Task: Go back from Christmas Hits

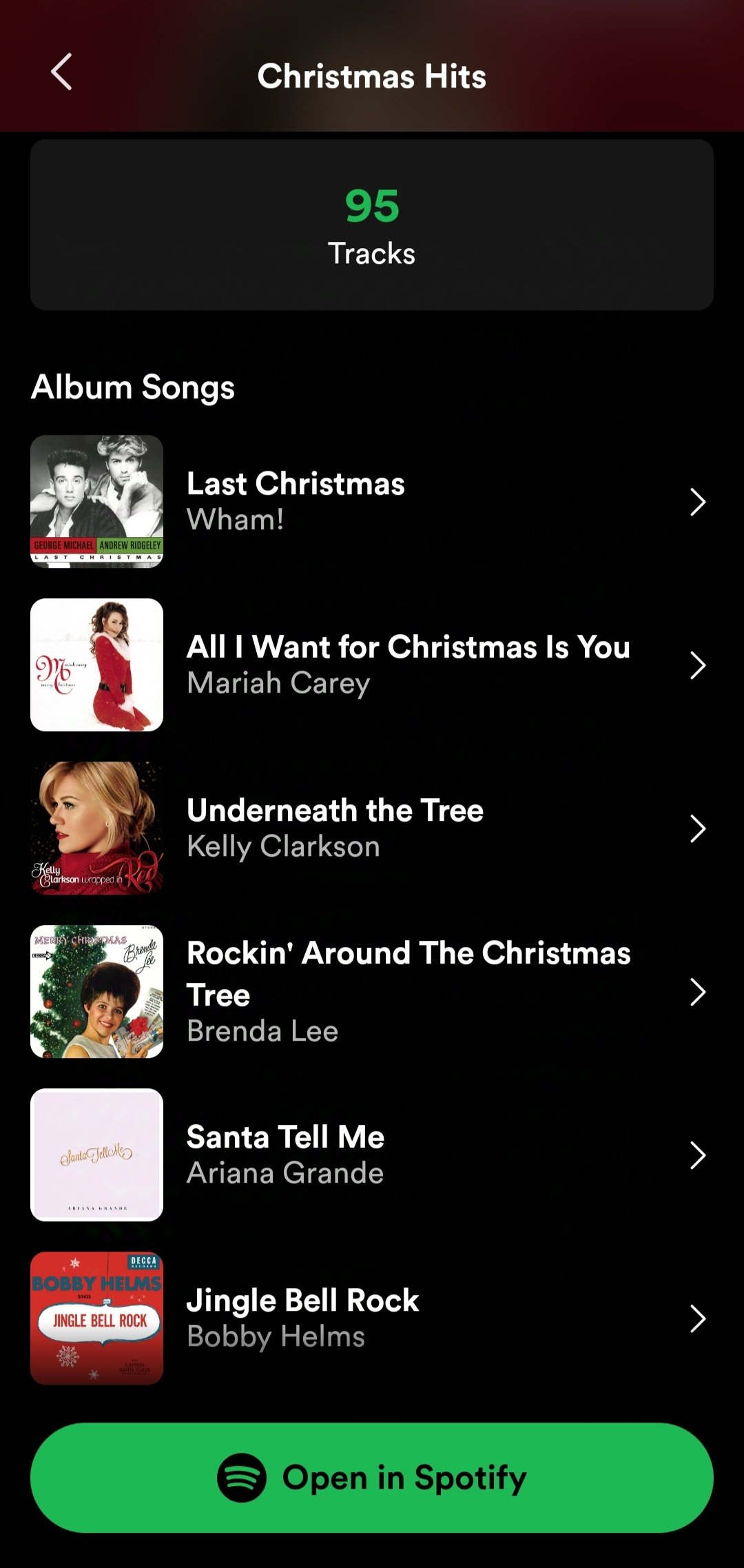Action: (x=61, y=72)
